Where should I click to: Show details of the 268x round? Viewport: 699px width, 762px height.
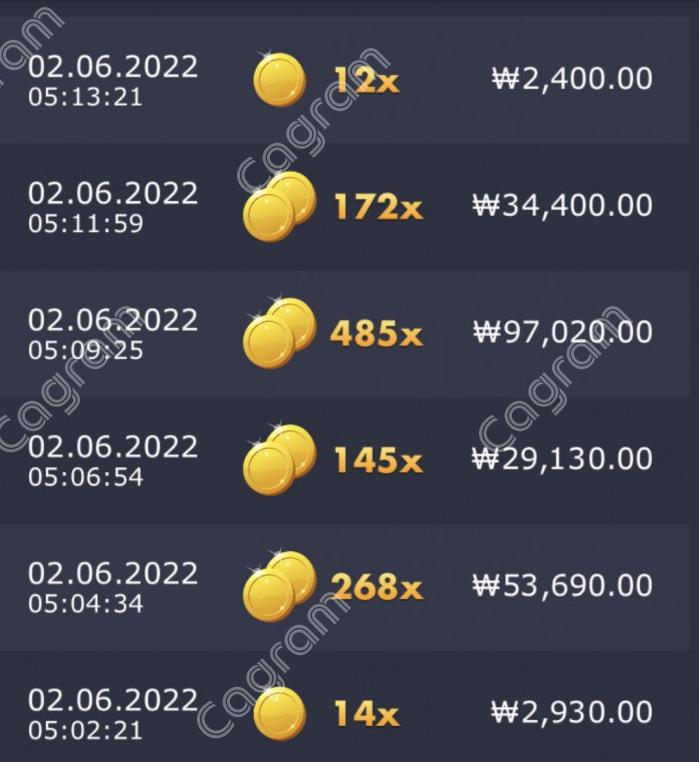point(349,586)
